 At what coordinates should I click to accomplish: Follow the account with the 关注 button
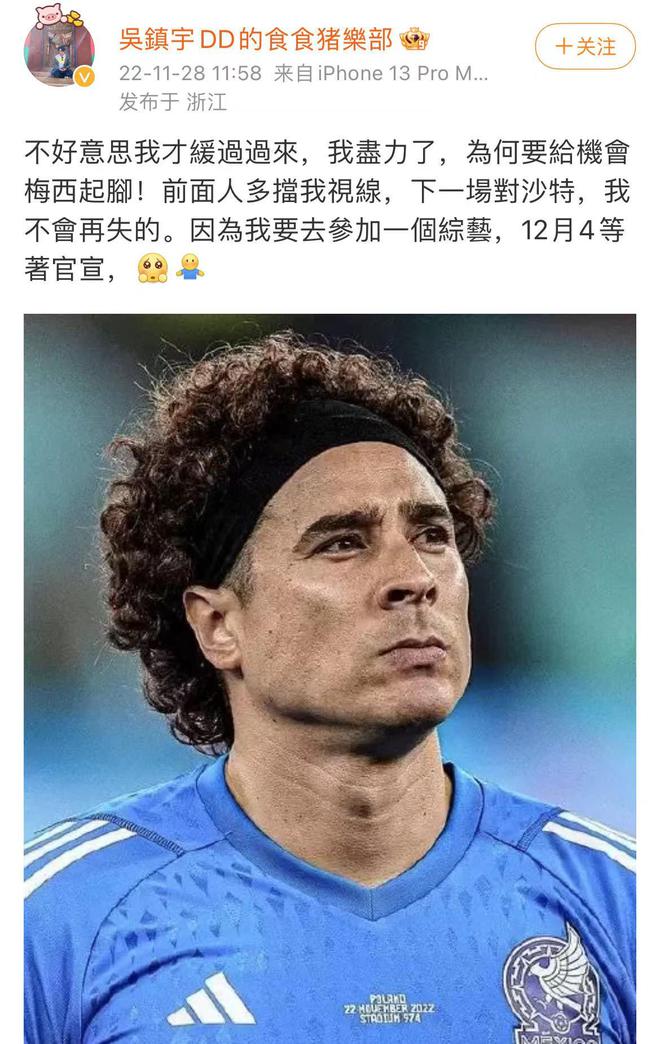pos(585,46)
